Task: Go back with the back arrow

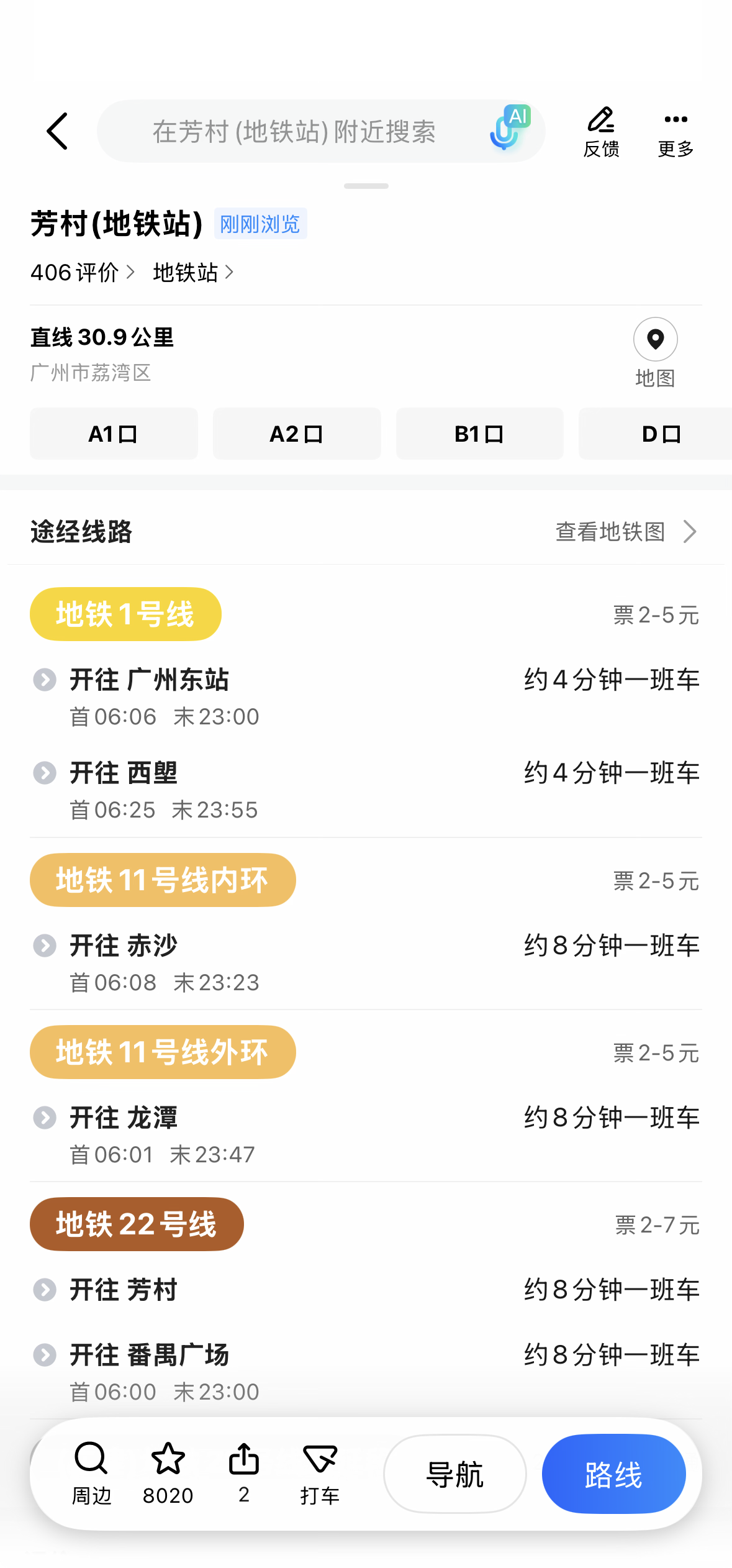Action: coord(57,131)
